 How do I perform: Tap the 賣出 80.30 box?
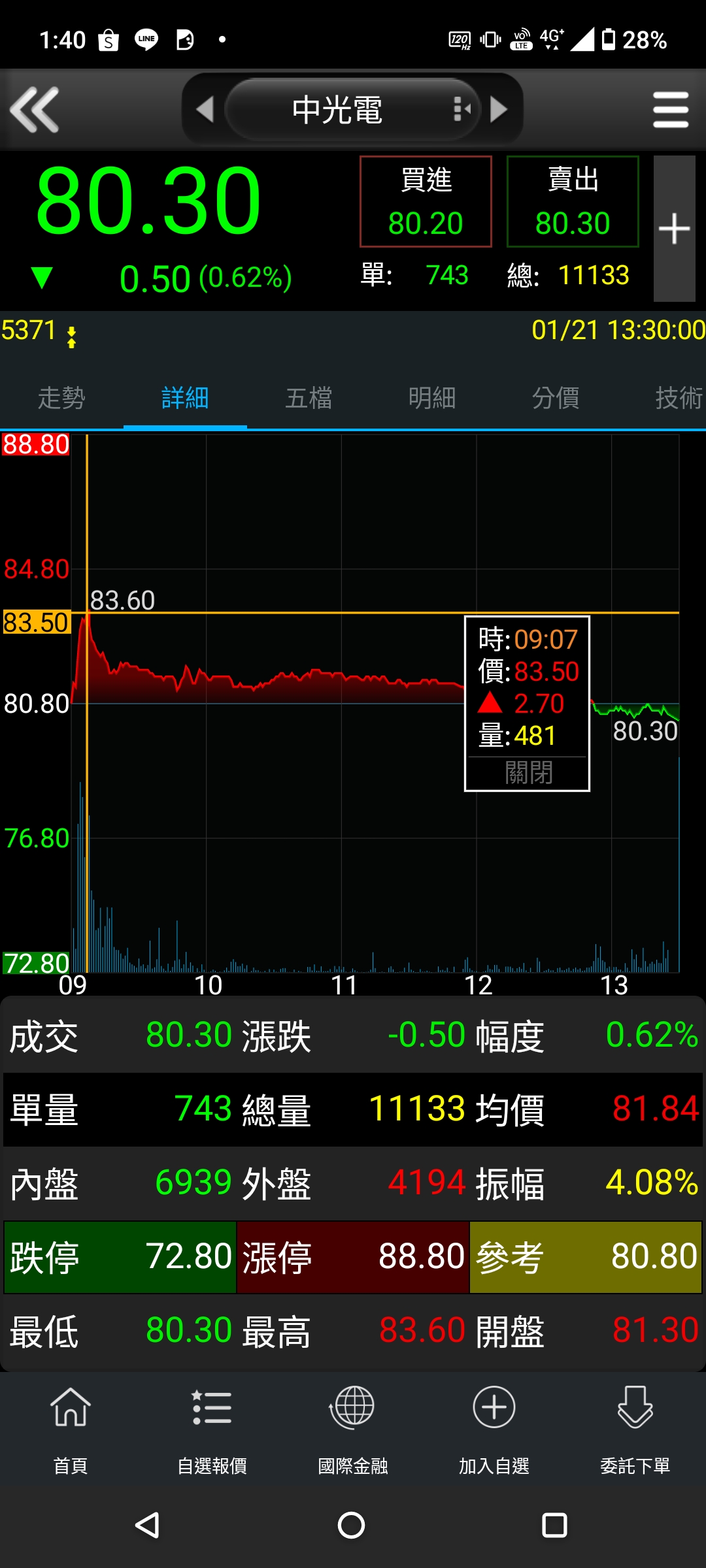pyautogui.click(x=573, y=201)
